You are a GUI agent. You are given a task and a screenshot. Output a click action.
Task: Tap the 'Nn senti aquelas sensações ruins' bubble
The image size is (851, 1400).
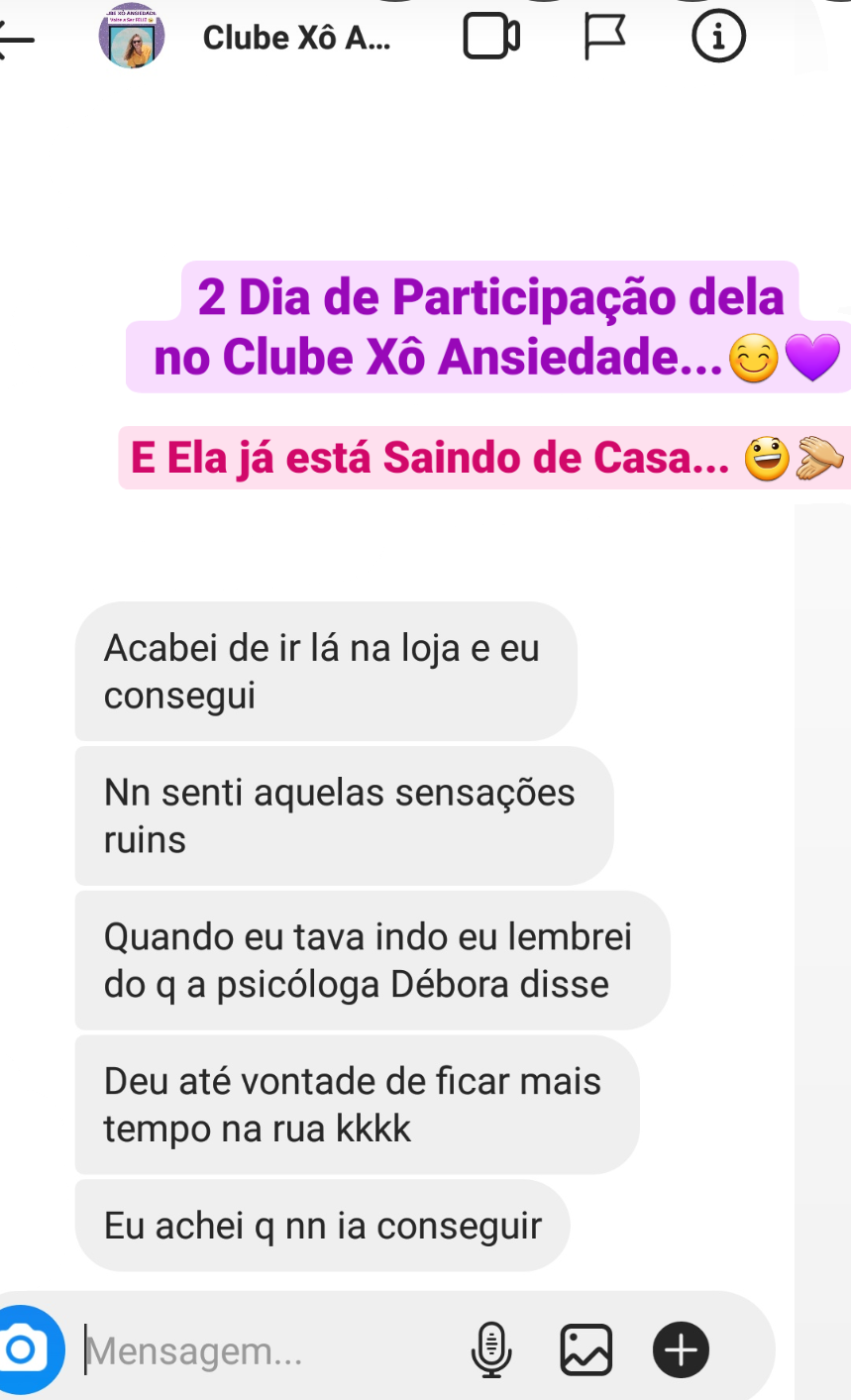343,814
